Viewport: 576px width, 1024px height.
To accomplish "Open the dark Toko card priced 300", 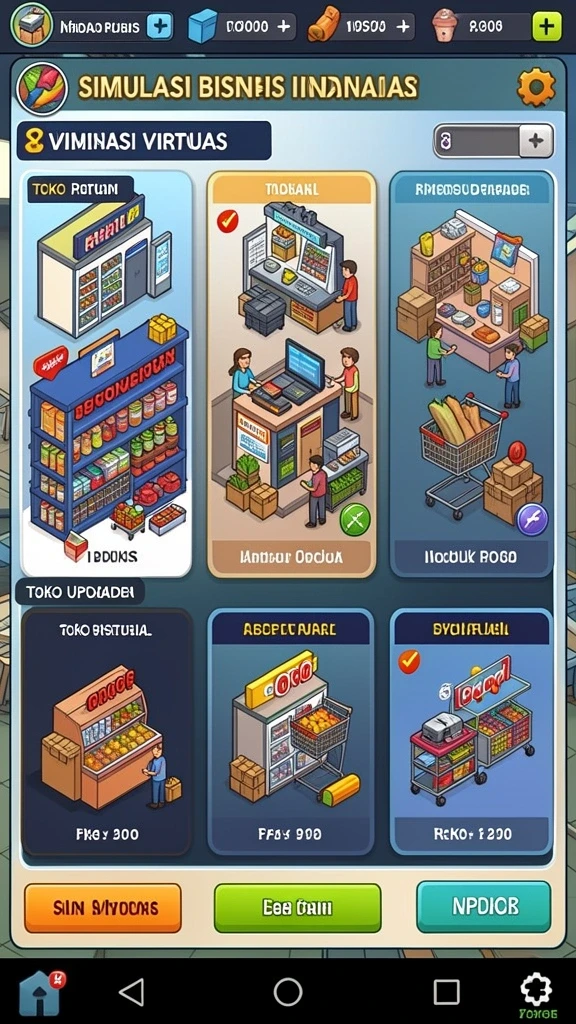I will tap(107, 732).
